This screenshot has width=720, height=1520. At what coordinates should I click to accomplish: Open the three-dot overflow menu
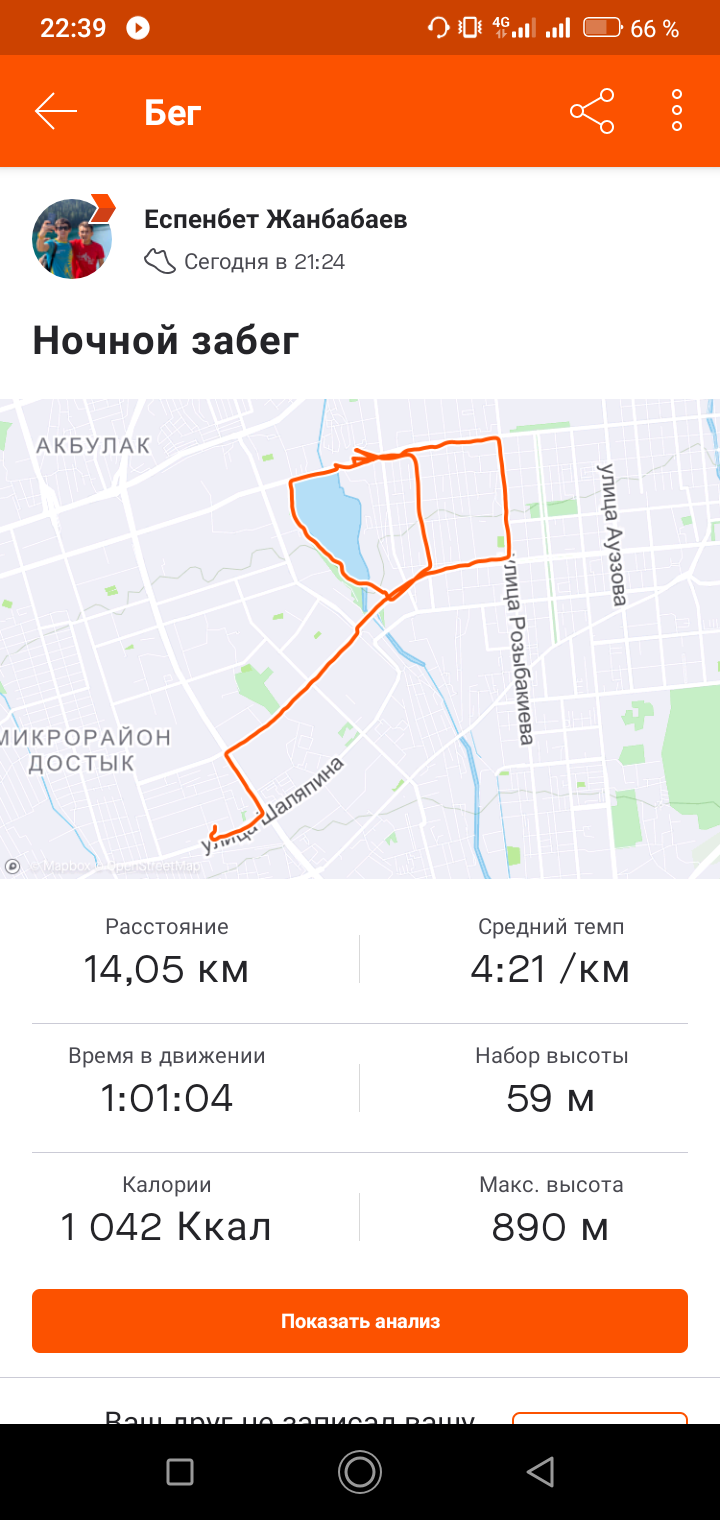pos(677,111)
